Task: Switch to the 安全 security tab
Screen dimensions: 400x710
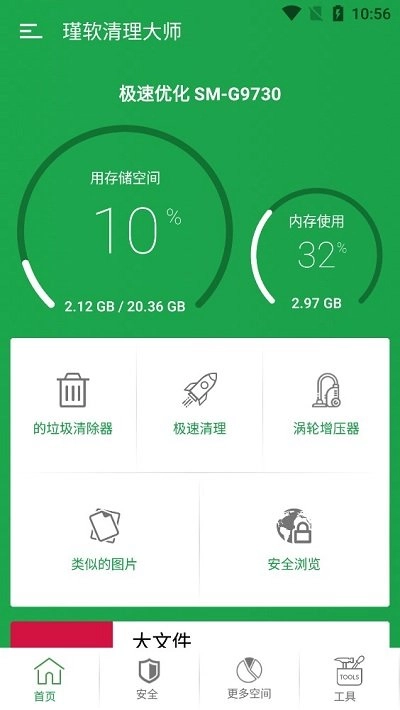Action: tap(149, 679)
